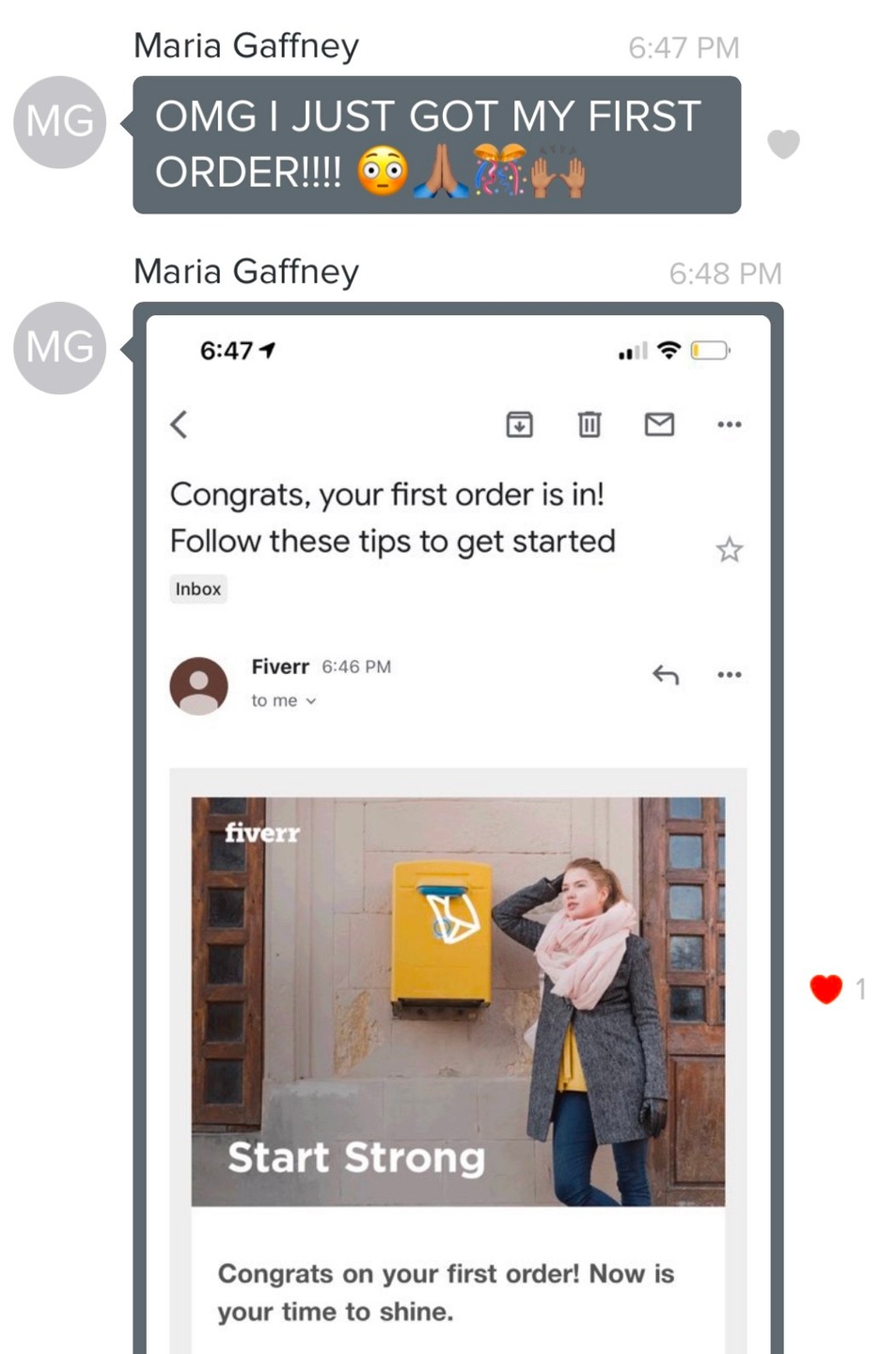
Task: Open Maria Gaffney's avatar beside the screenshot
Action: (60, 348)
